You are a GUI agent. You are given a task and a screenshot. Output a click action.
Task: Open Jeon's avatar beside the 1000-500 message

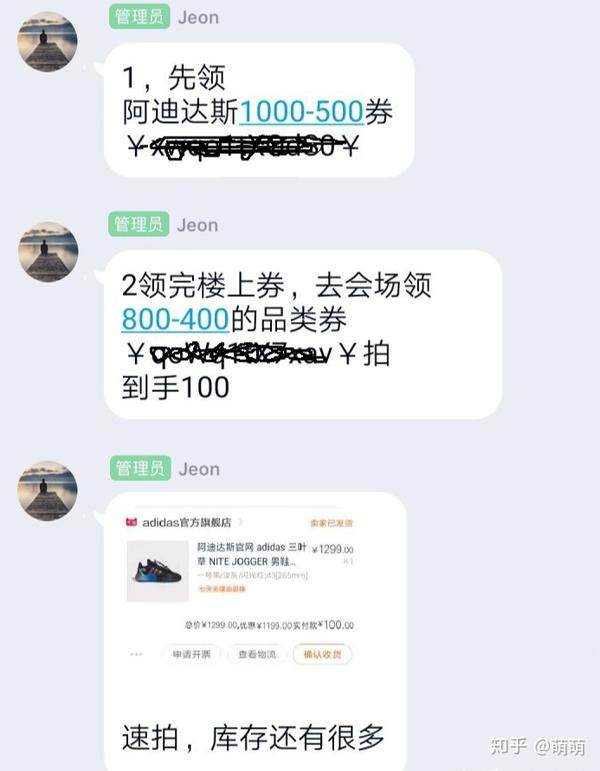click(x=48, y=42)
